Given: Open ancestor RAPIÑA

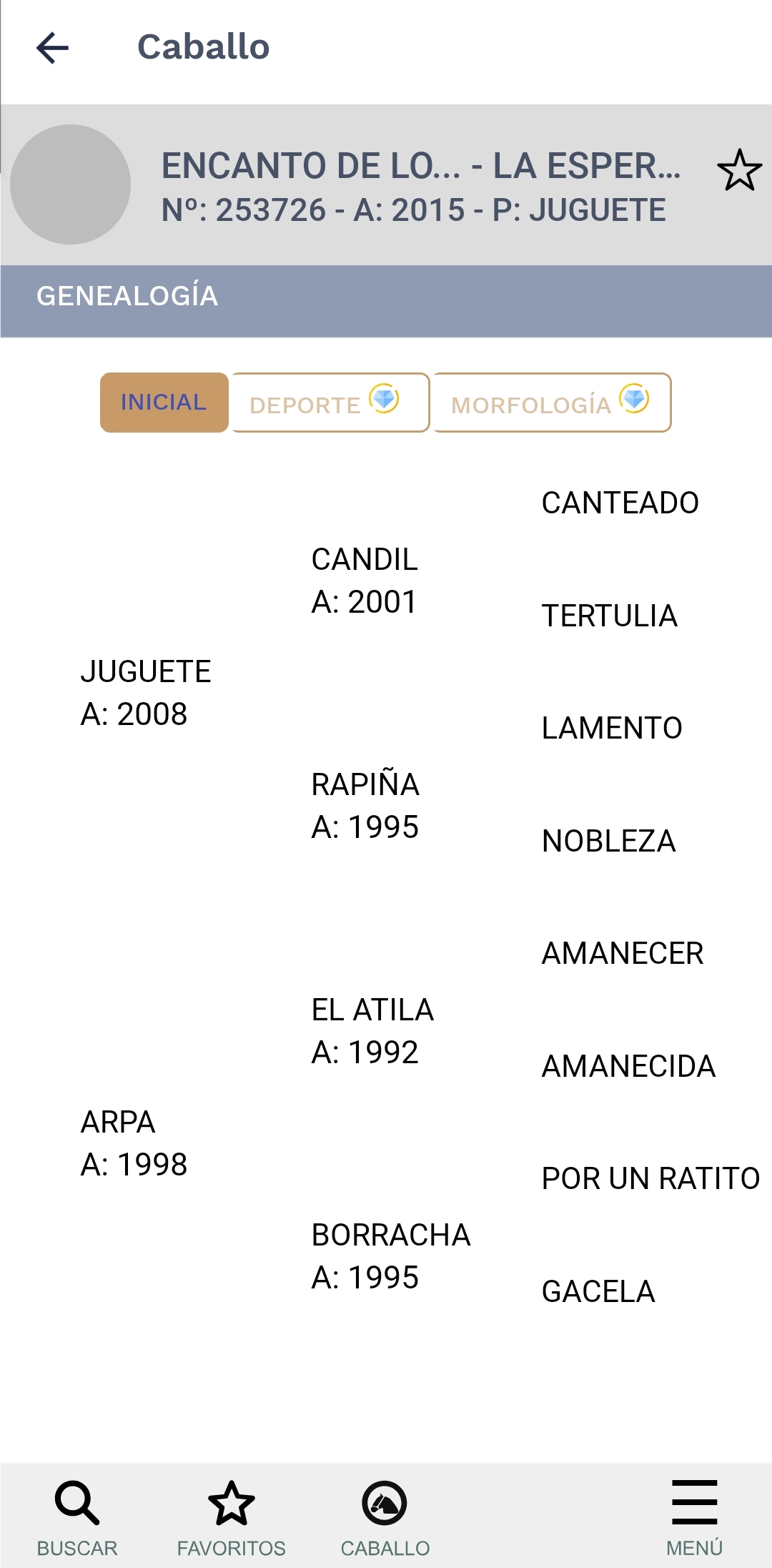Looking at the screenshot, I should (365, 805).
